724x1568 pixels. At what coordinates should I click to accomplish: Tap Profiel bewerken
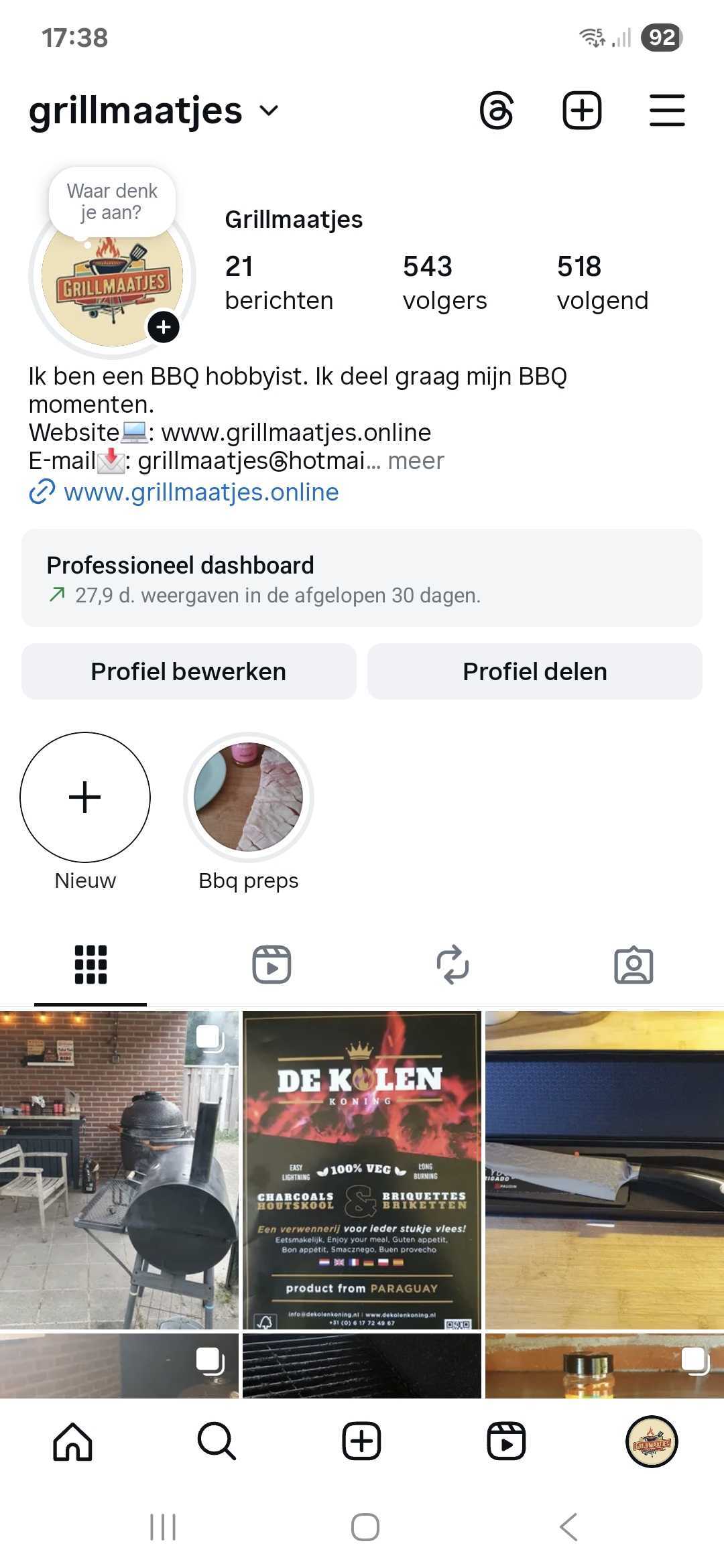click(x=189, y=671)
